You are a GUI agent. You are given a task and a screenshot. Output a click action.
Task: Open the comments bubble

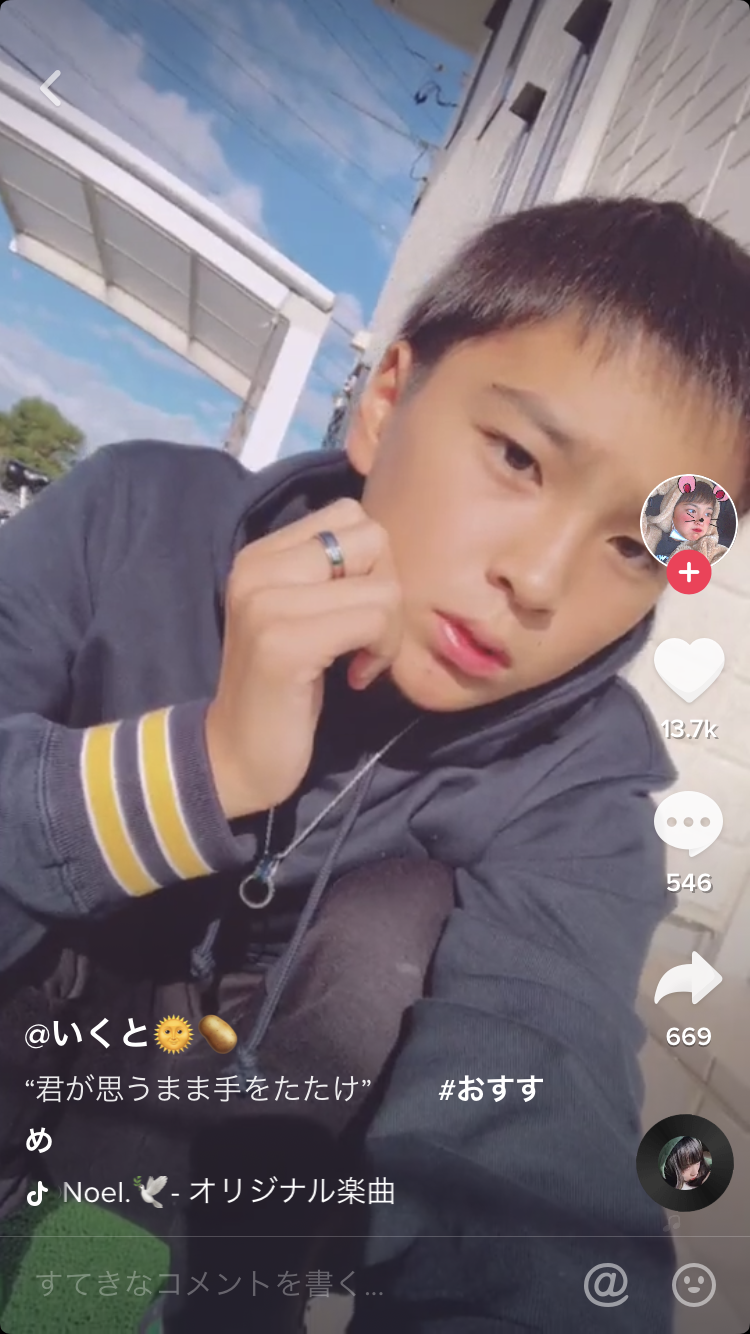click(688, 824)
